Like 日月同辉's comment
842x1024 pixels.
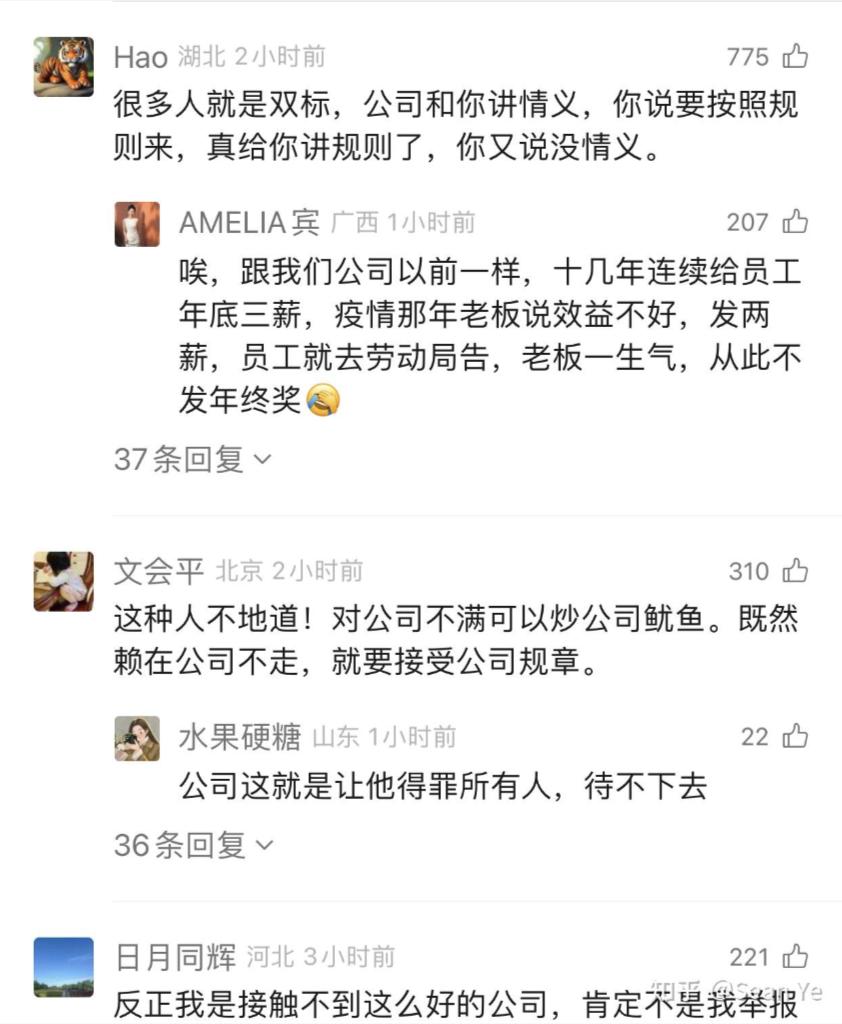pos(795,956)
